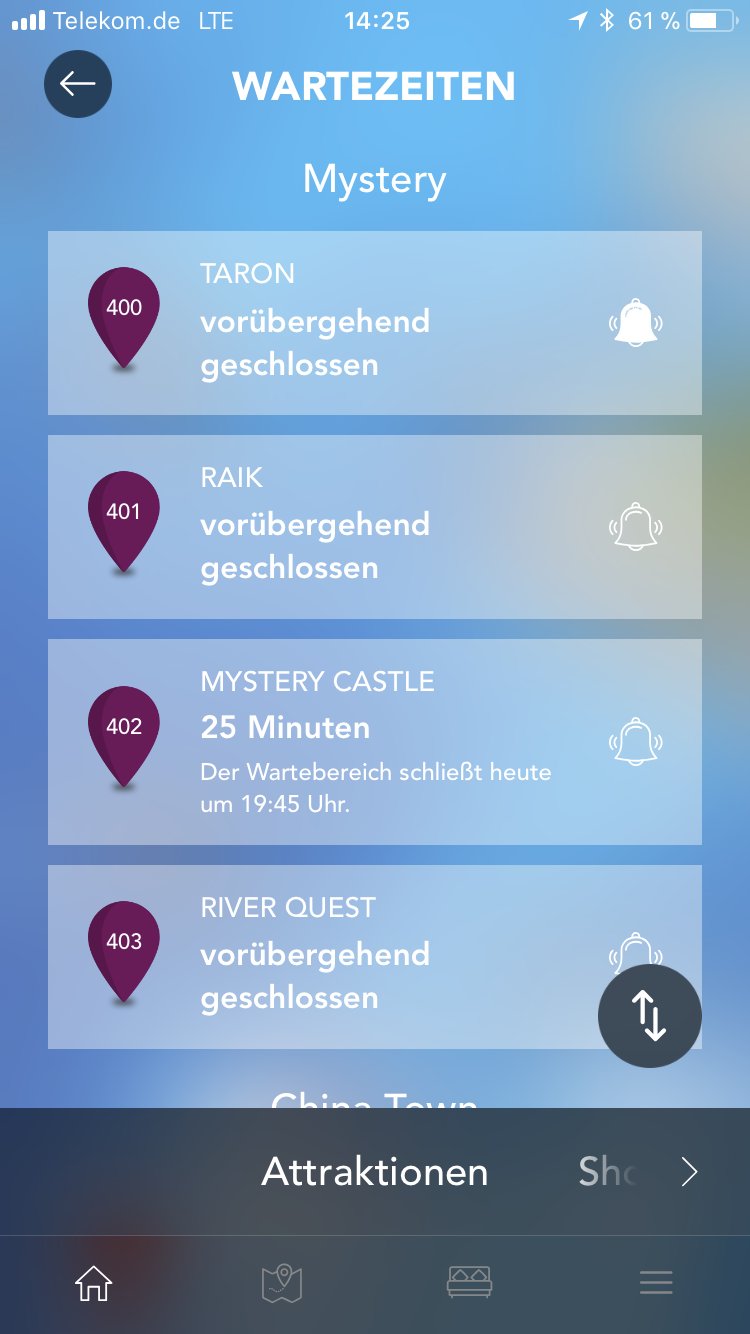
Task: Open the home tab in bottom navigation
Action: (94, 1283)
